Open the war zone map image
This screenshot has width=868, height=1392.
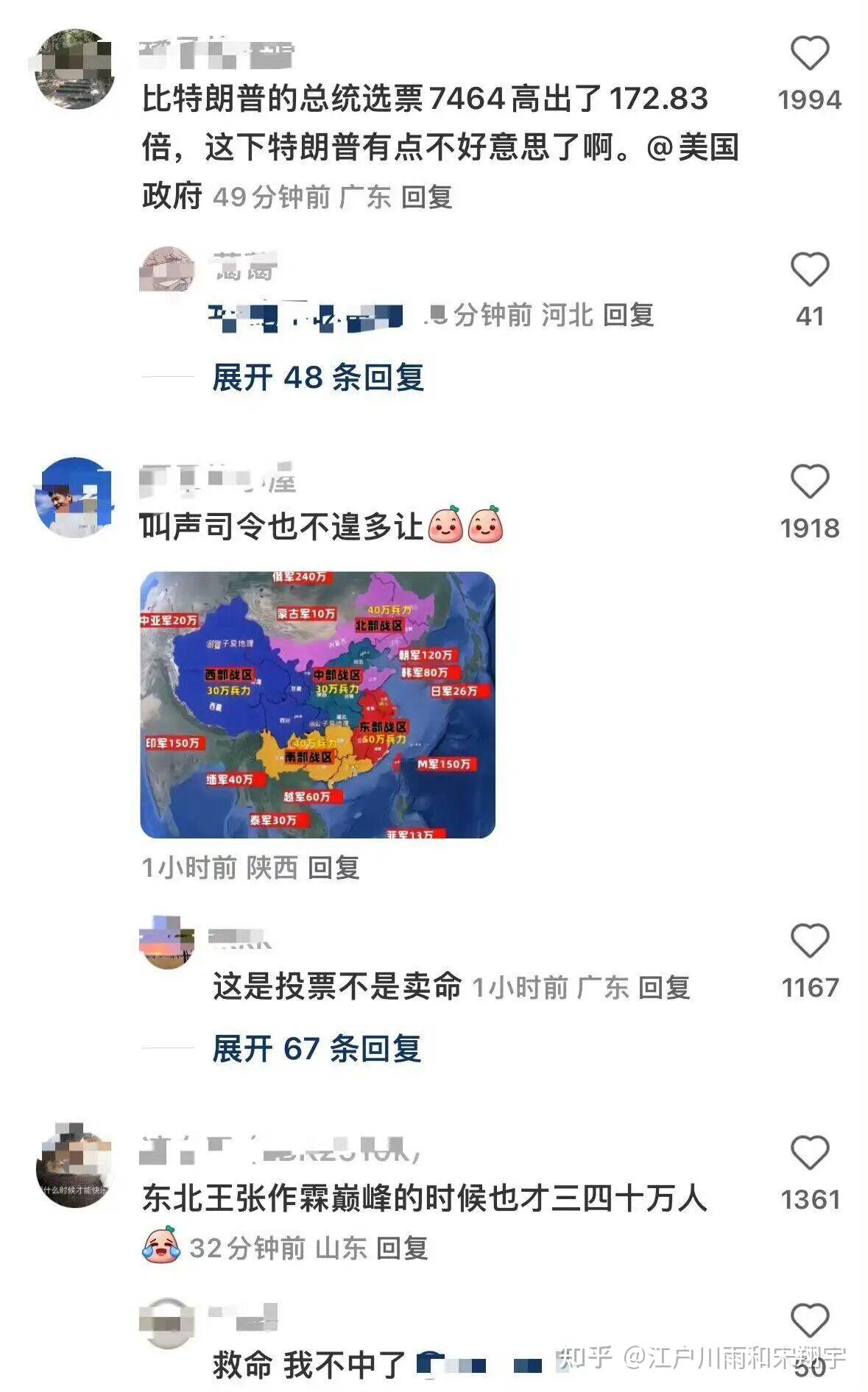[x=317, y=704]
